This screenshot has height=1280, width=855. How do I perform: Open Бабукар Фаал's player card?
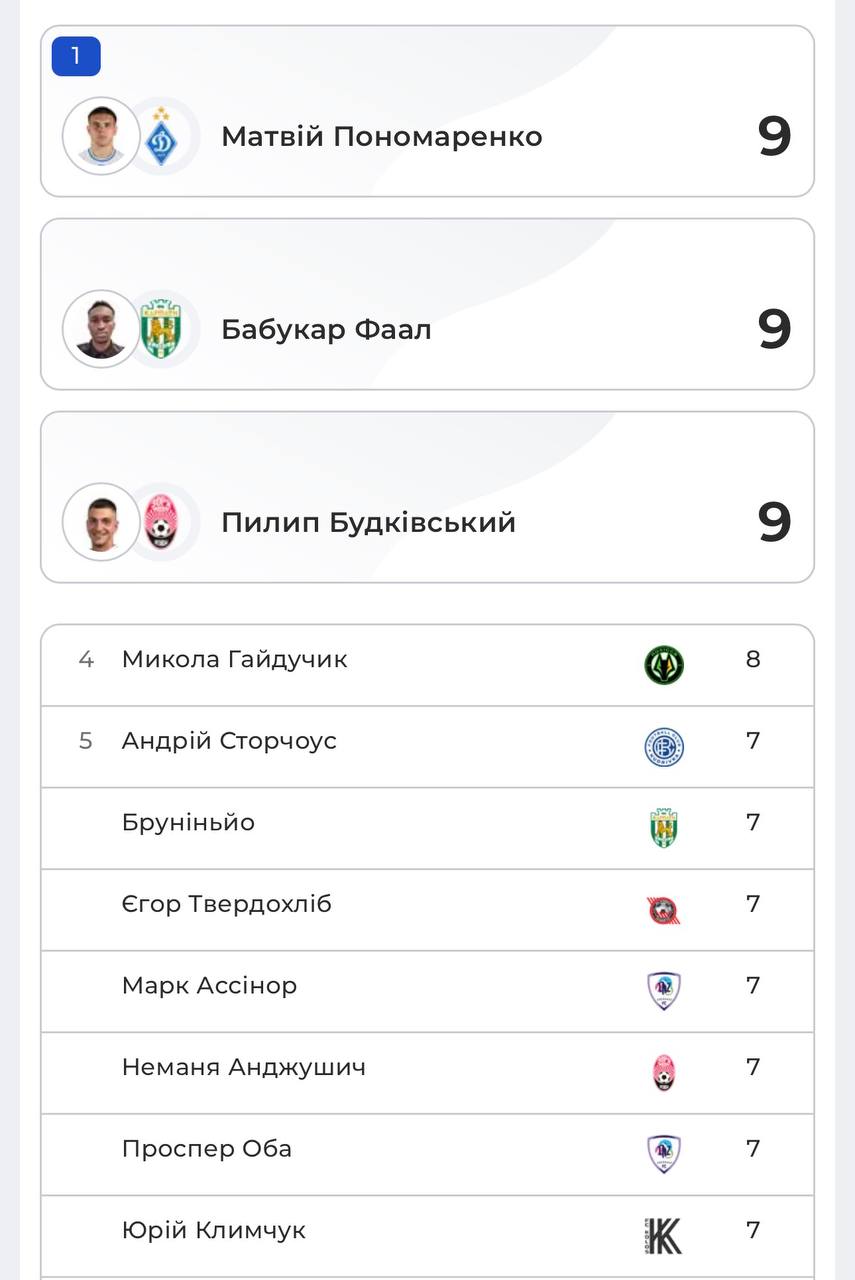point(326,329)
